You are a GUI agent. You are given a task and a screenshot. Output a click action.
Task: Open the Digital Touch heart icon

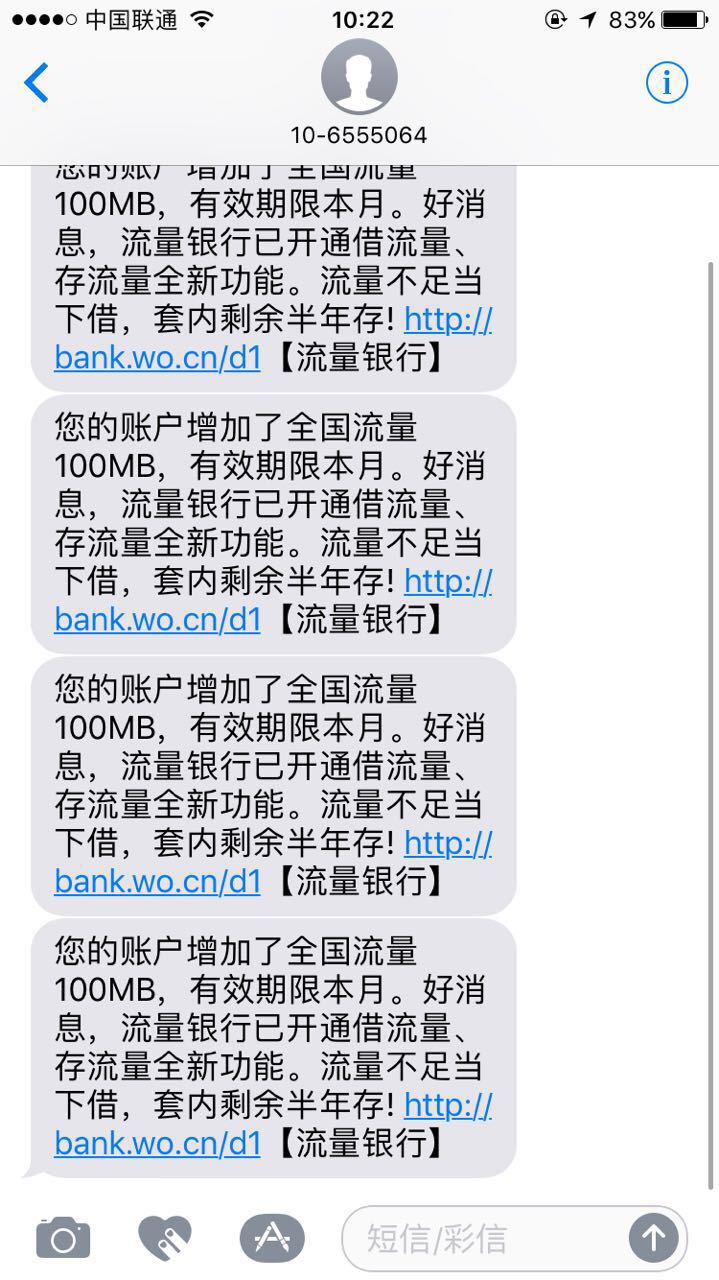[x=165, y=1239]
